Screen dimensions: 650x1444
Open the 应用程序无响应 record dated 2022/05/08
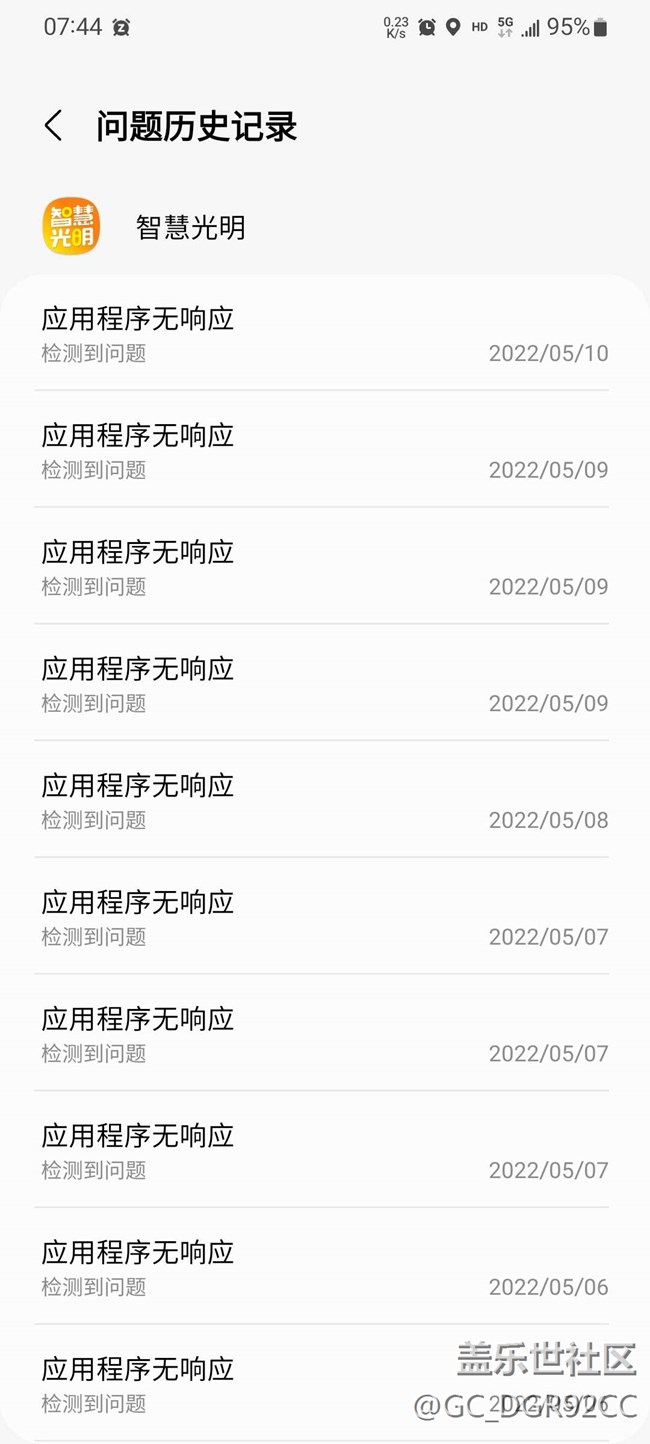tap(324, 800)
